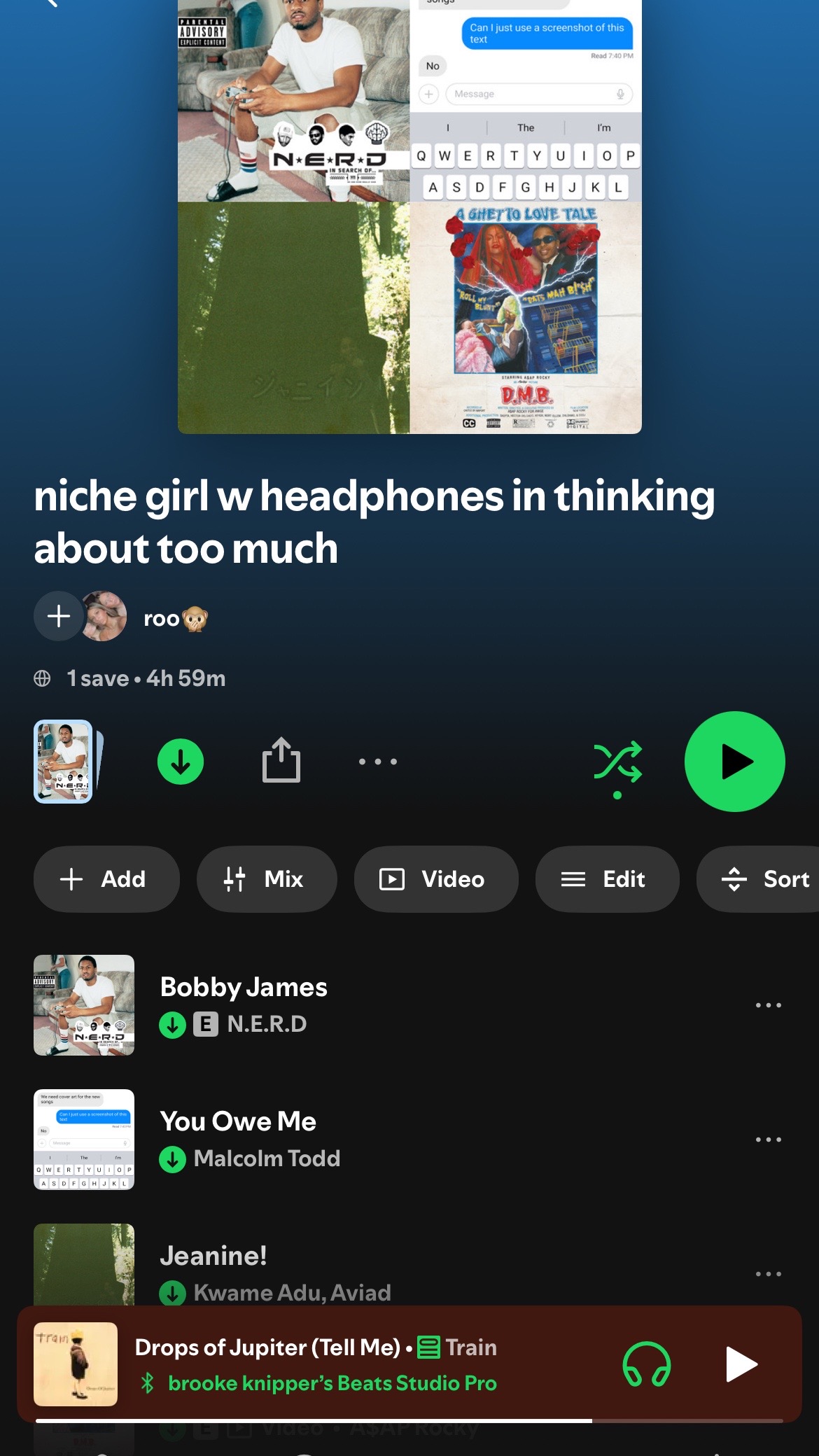Image resolution: width=819 pixels, height=1456 pixels.
Task: Open roo's profile avatar
Action: (104, 617)
